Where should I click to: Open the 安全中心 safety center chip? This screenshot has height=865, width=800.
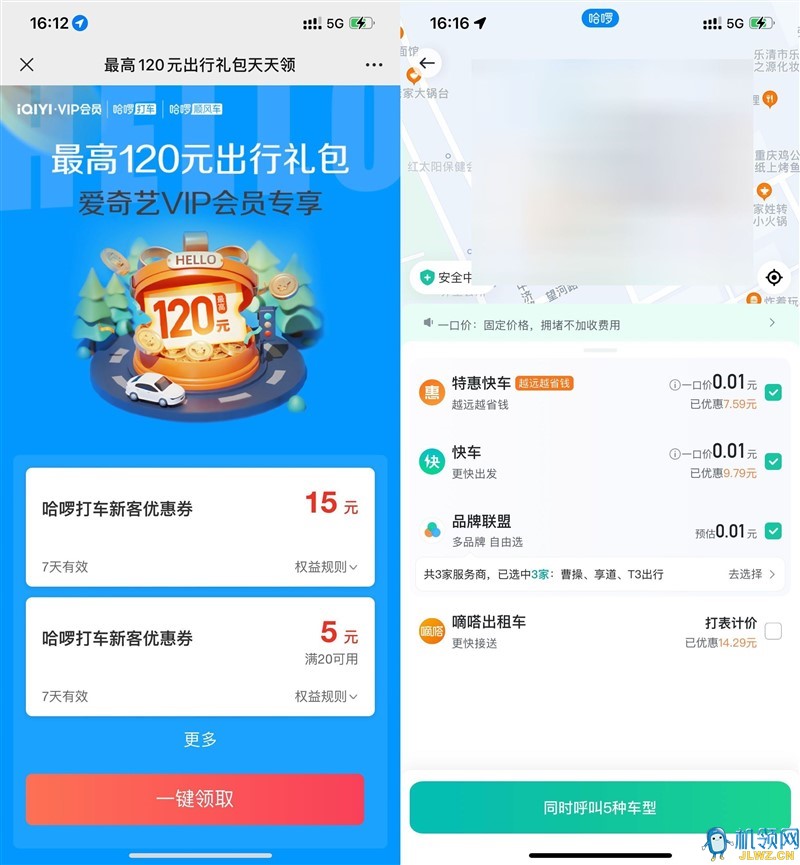click(448, 278)
